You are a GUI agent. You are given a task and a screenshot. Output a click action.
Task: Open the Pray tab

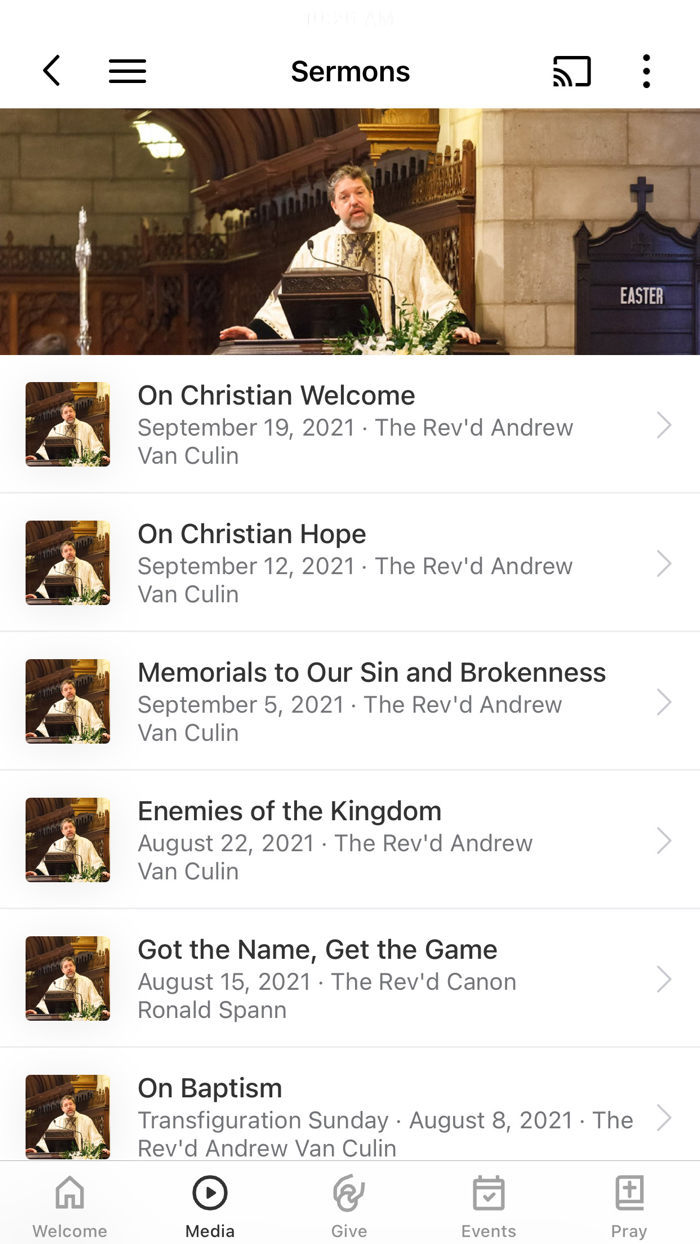[629, 1205]
